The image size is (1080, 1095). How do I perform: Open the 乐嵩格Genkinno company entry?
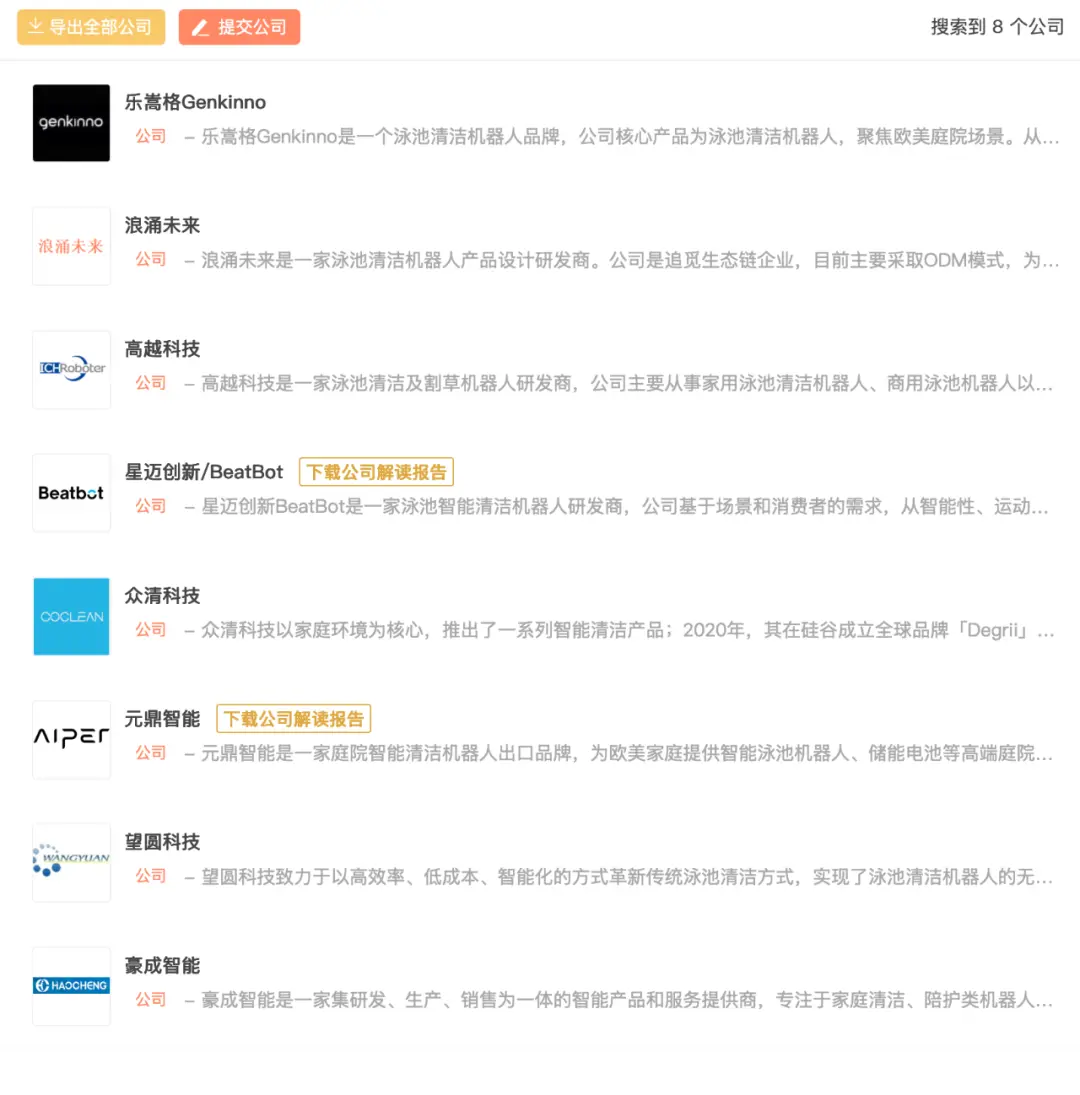click(195, 102)
